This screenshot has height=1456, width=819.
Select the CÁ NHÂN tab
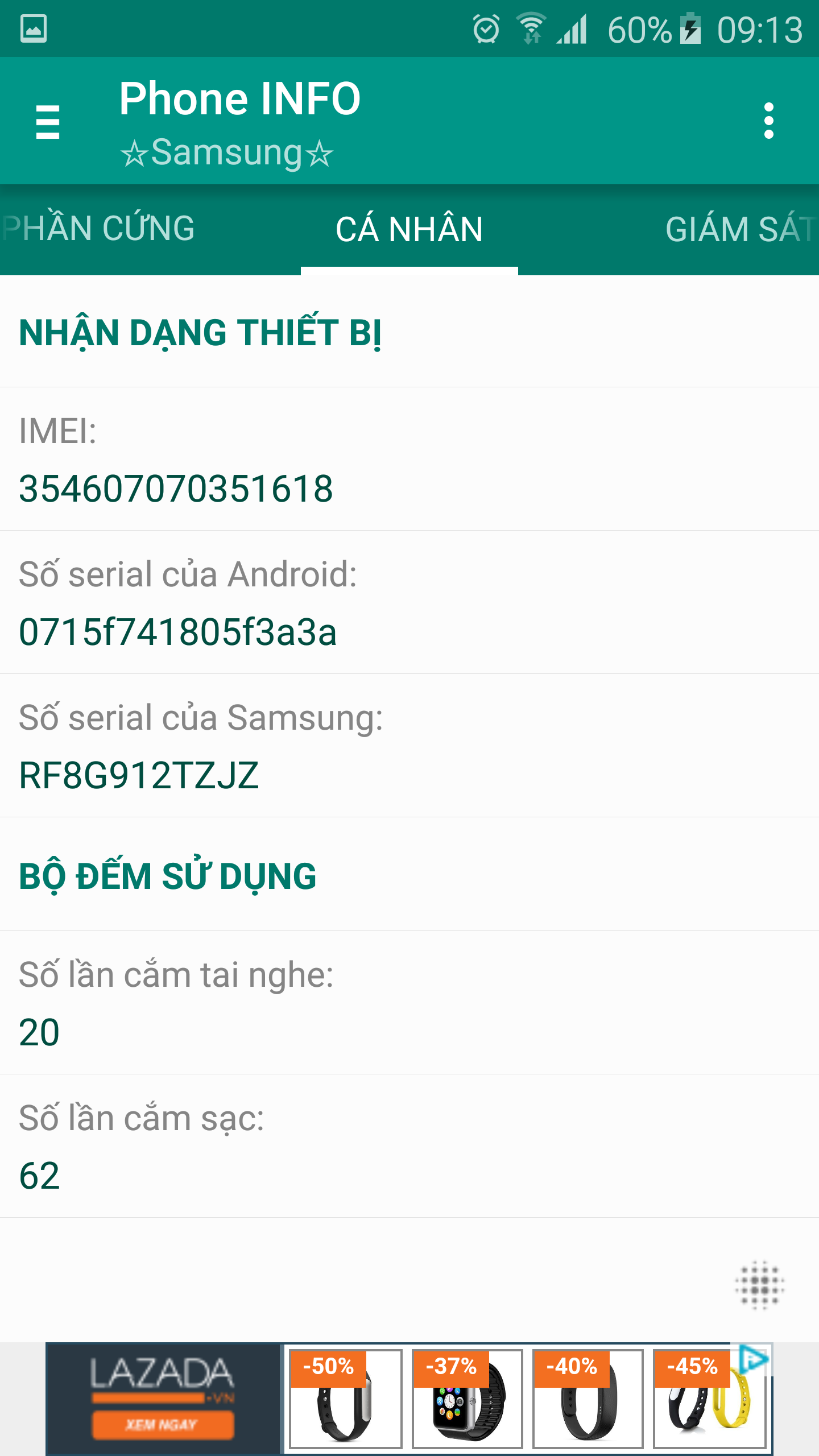point(409,229)
